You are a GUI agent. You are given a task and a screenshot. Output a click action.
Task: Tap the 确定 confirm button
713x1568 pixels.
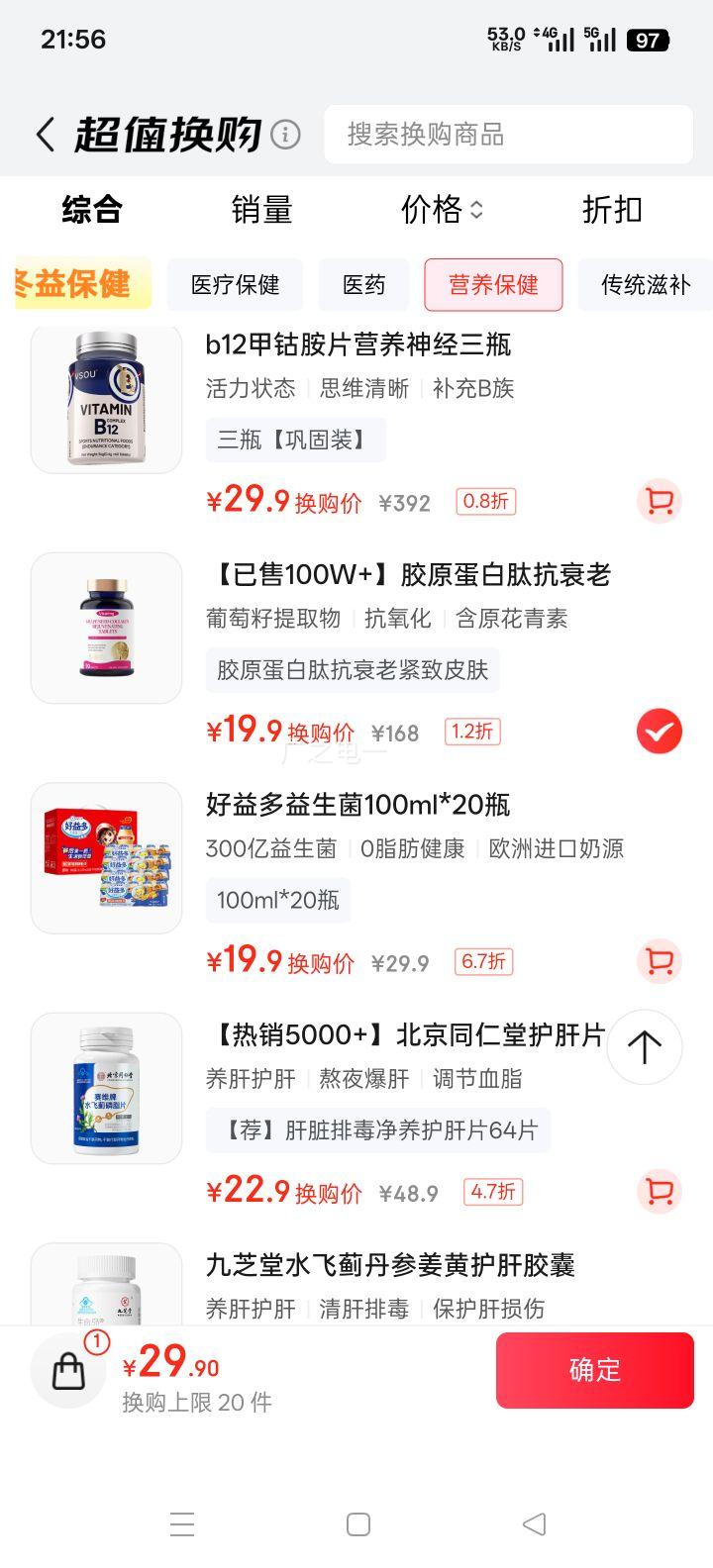pos(594,1370)
